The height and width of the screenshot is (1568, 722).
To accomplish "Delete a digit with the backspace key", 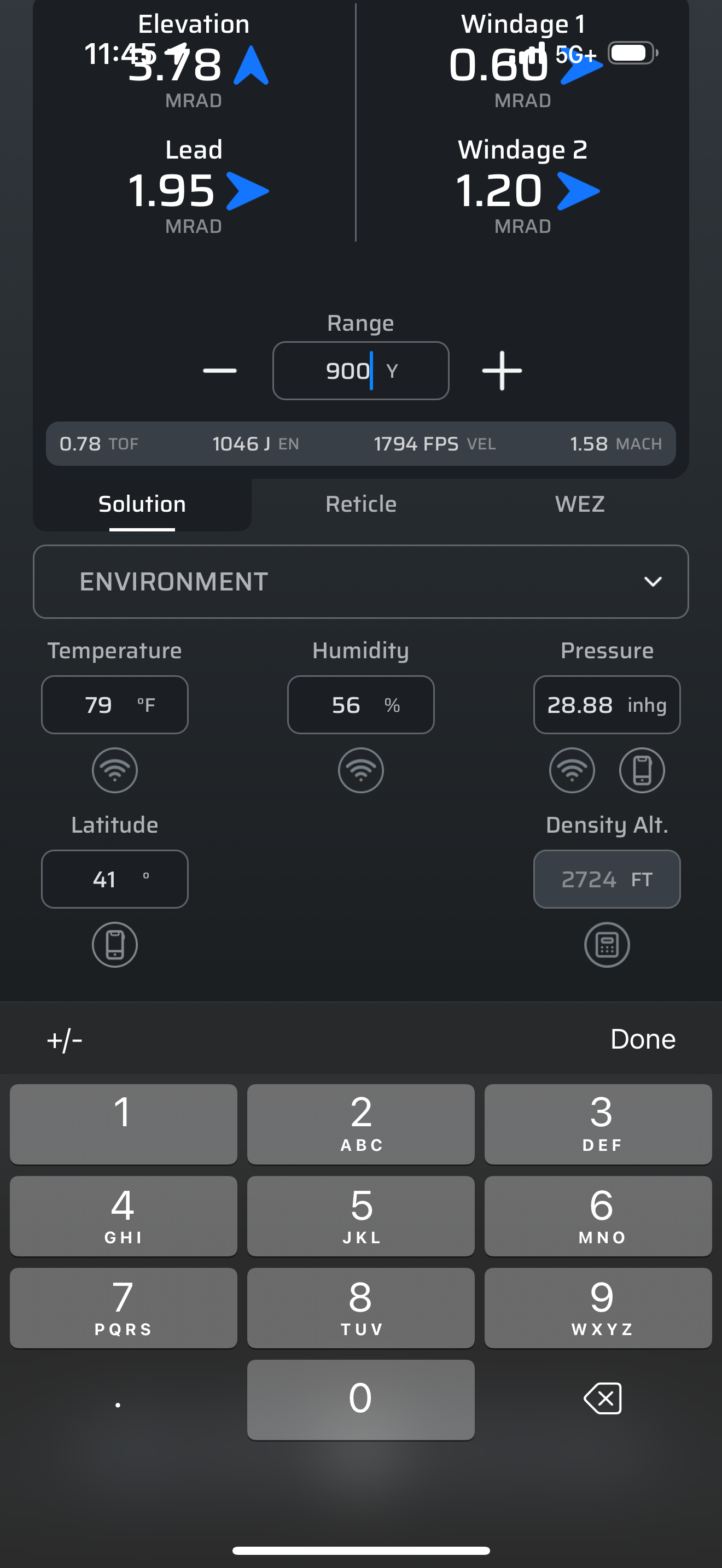I will pyautogui.click(x=602, y=1398).
